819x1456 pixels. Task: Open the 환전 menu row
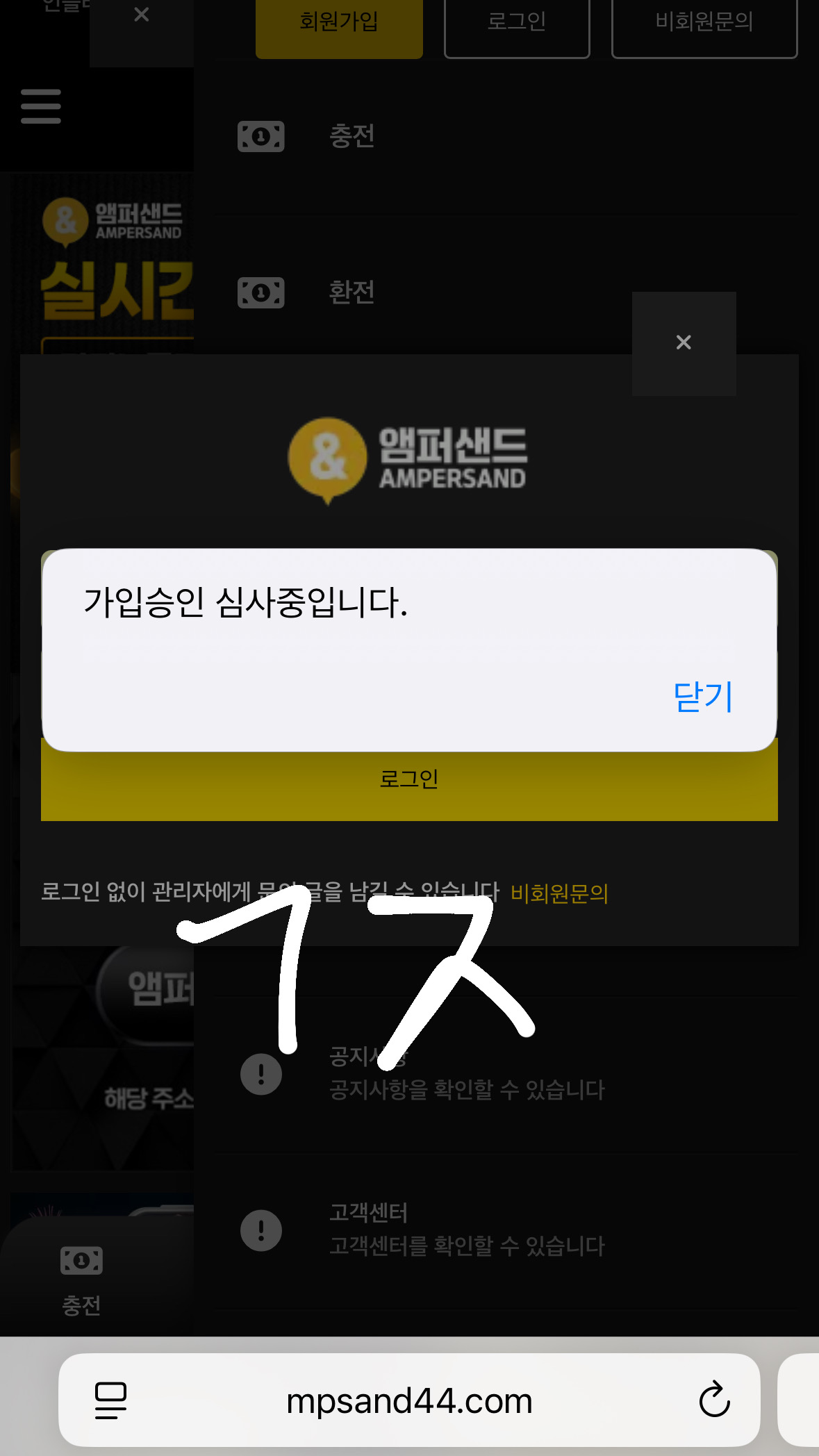point(351,292)
